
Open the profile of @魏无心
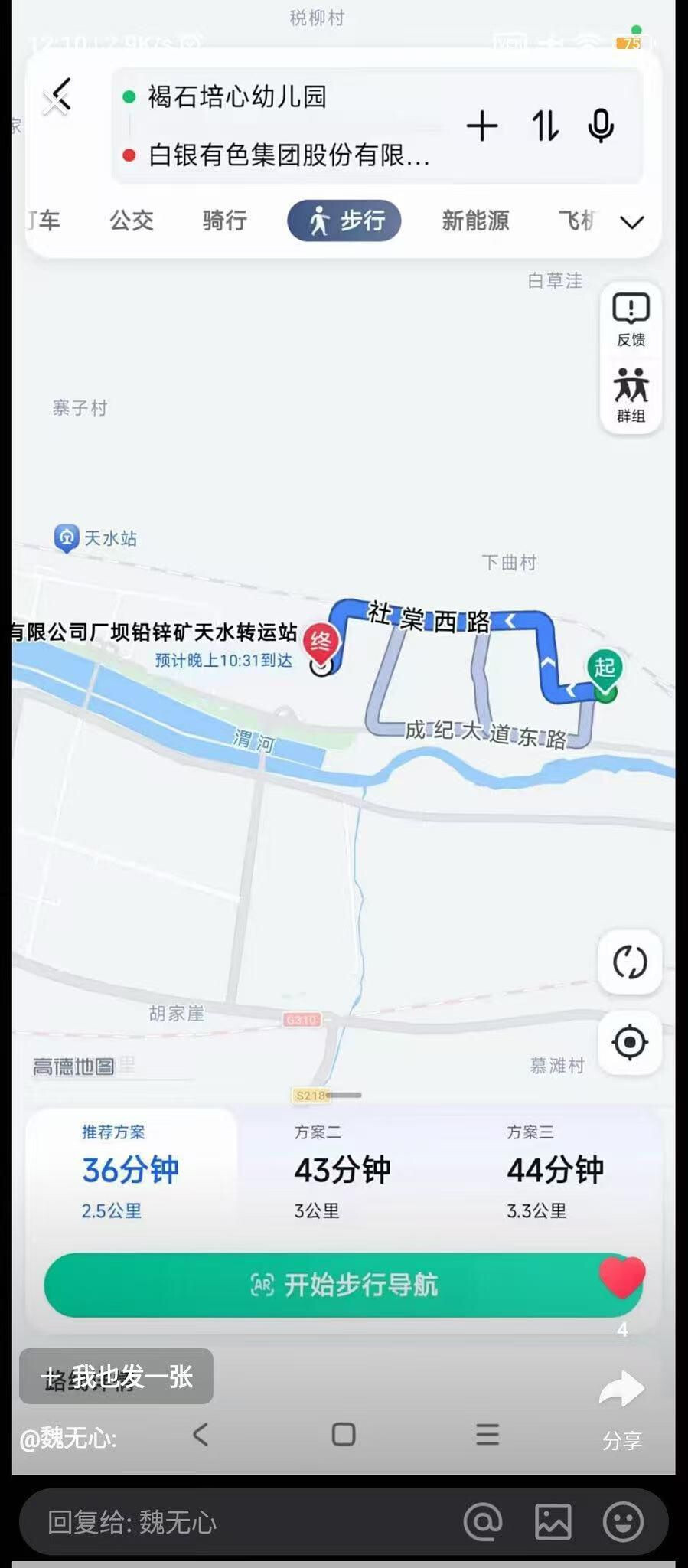[67, 1439]
